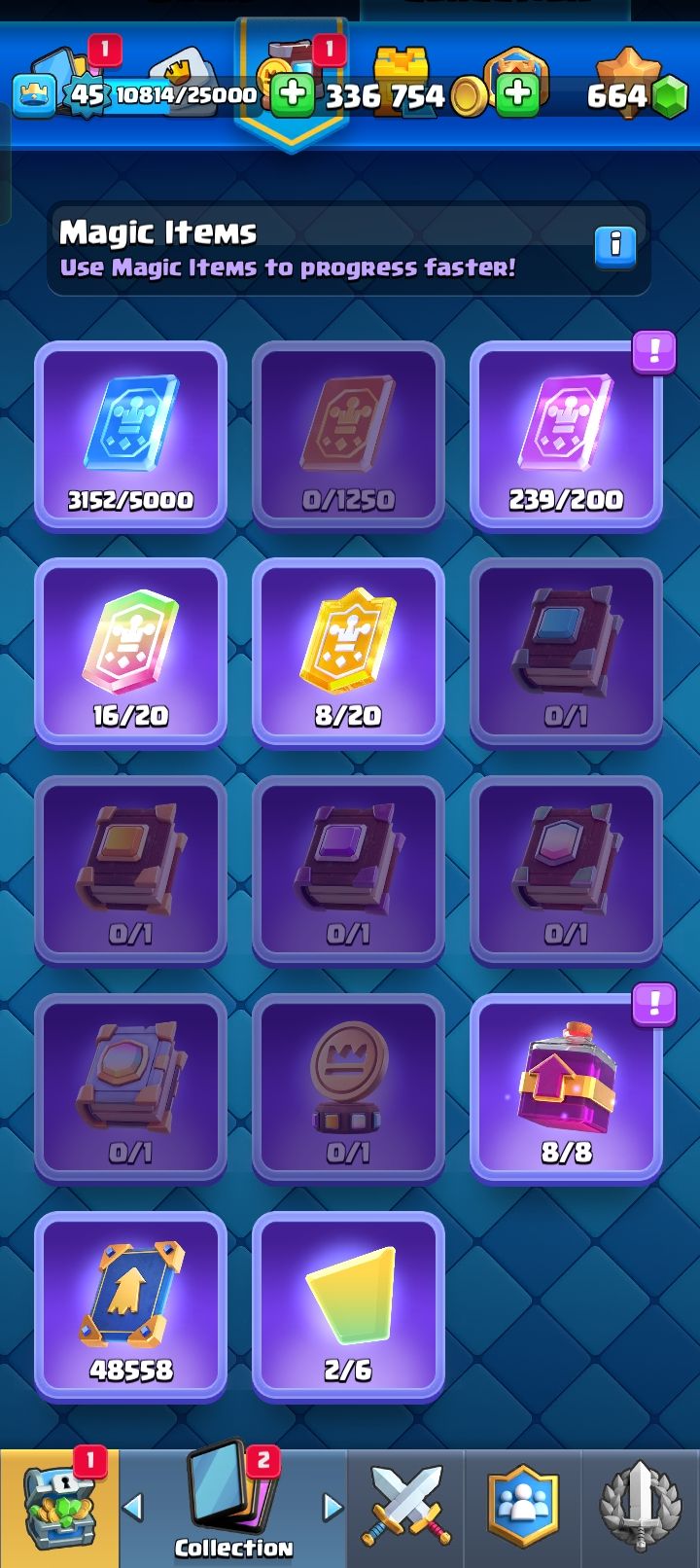Screen dimensions: 700x1568
Task: Switch to the Collection tab
Action: pos(233,1508)
